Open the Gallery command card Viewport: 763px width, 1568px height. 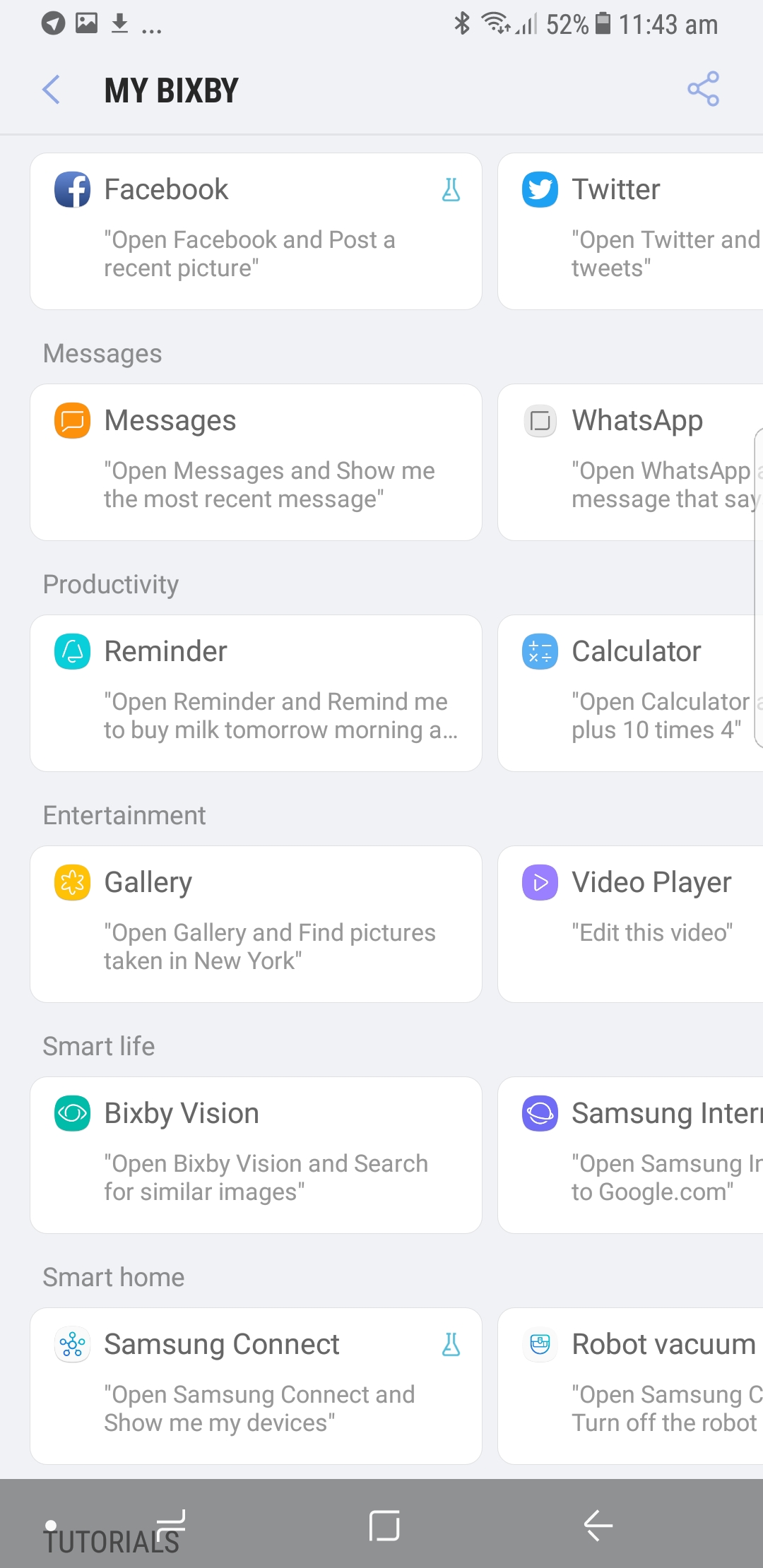click(256, 924)
